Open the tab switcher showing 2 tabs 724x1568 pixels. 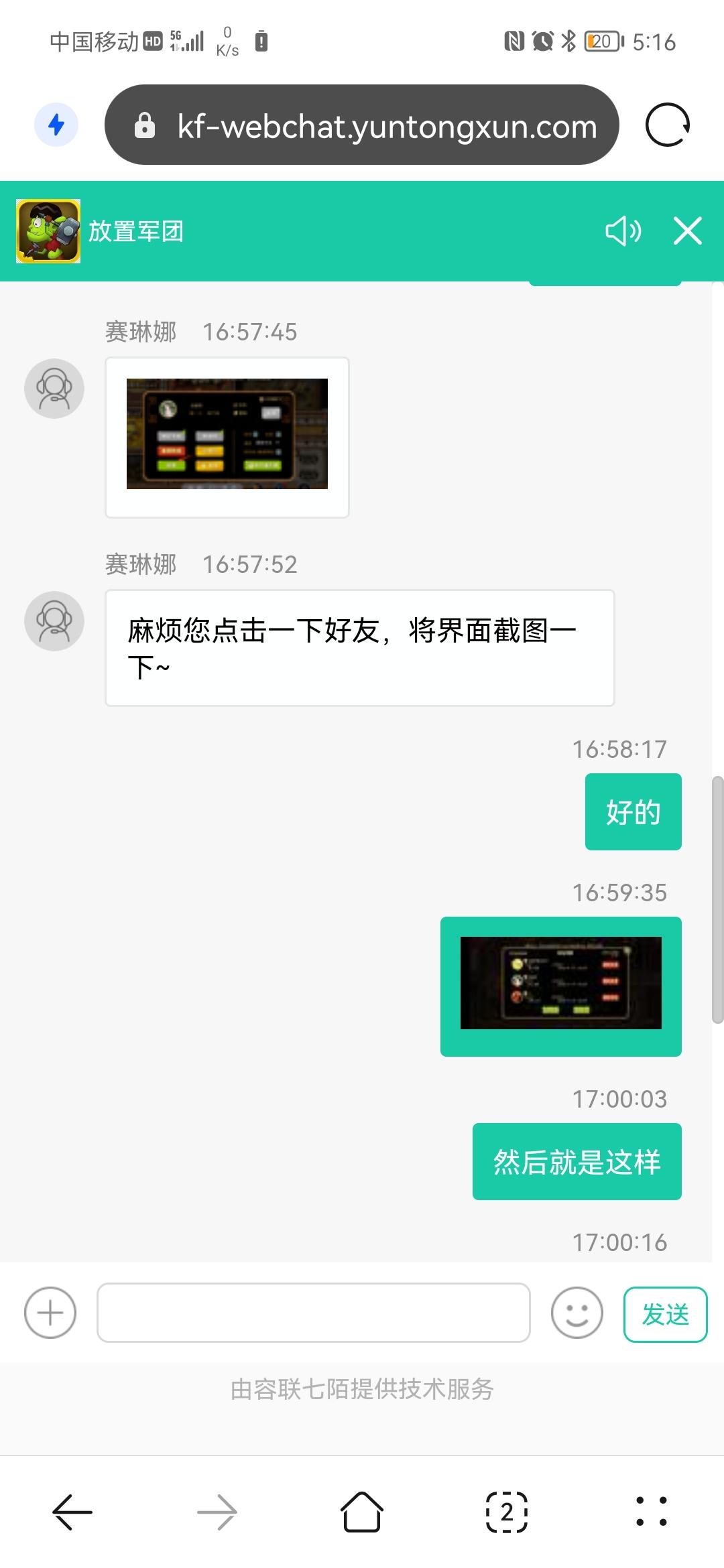point(506,1512)
